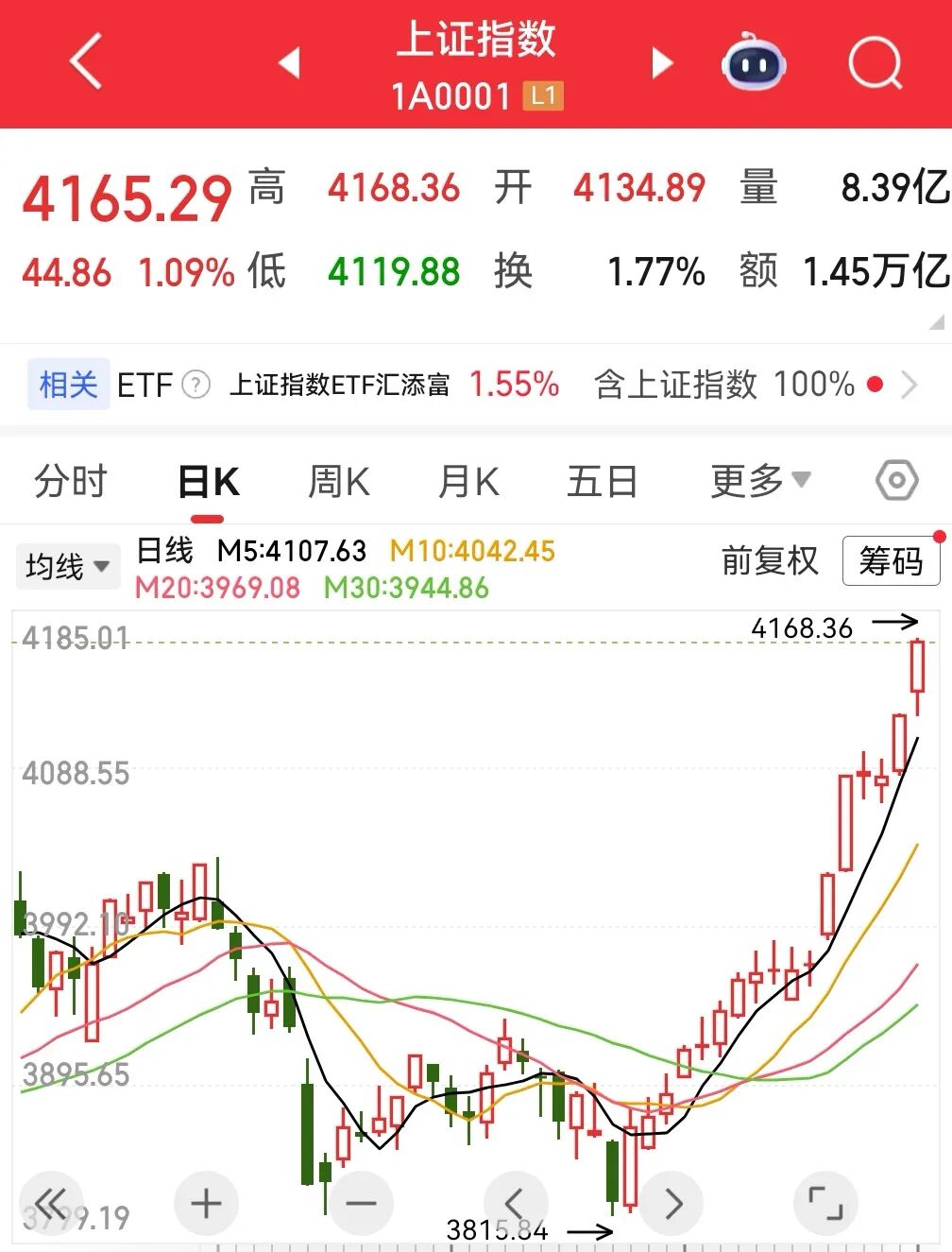Toggle 筹码 (chip distribution) display

(889, 560)
